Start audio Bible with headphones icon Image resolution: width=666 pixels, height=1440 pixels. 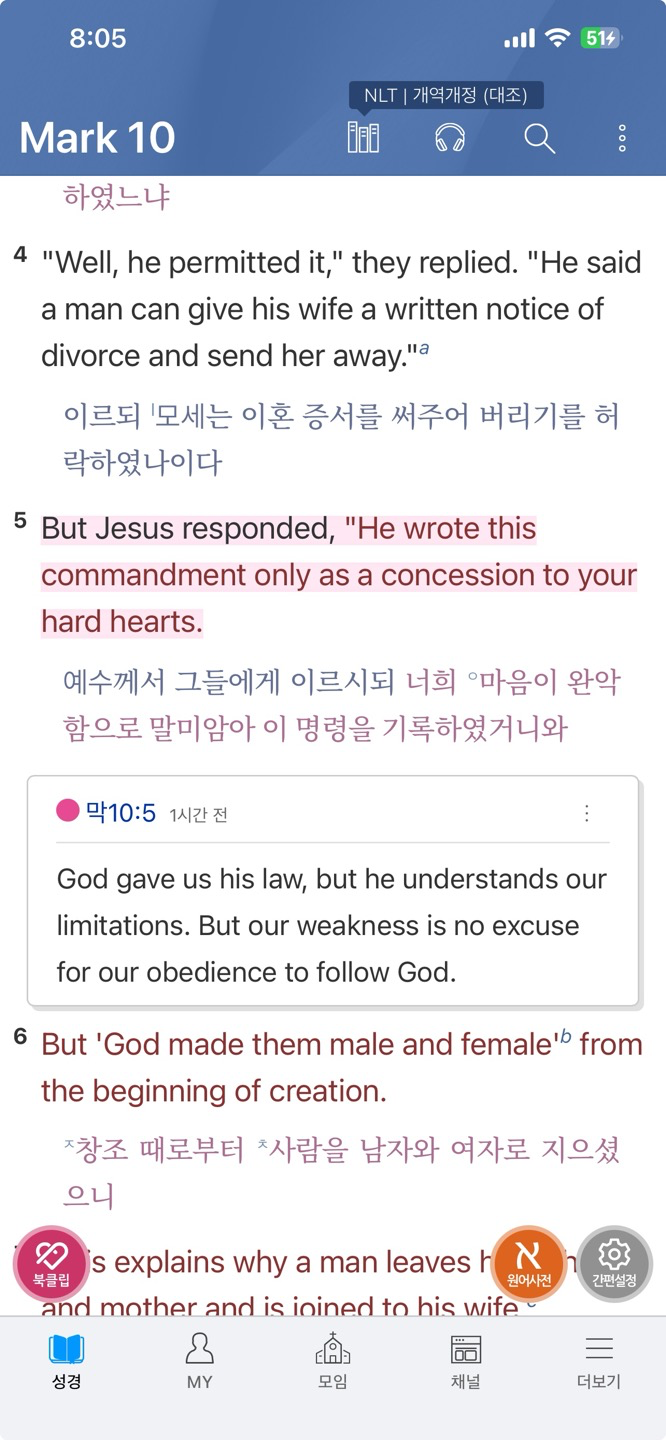click(450, 138)
